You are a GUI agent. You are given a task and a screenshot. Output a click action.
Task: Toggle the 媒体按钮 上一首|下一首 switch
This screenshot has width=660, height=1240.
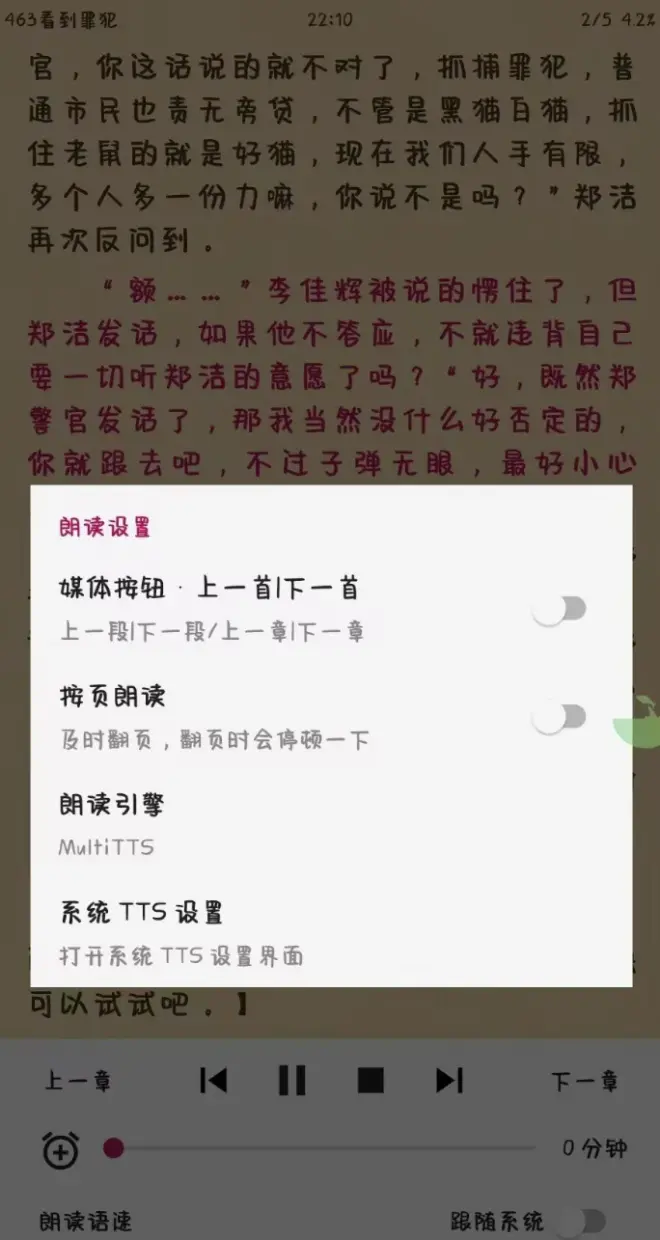[559, 609]
